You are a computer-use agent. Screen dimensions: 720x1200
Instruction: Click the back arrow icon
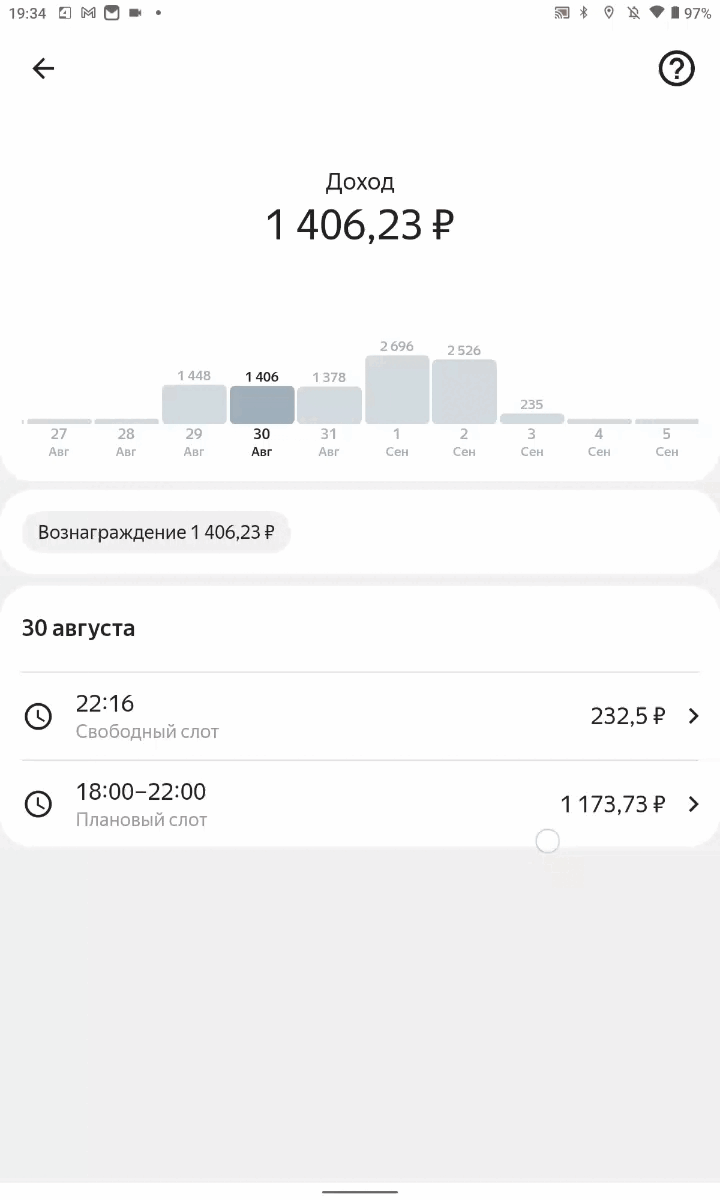pyautogui.click(x=42, y=68)
